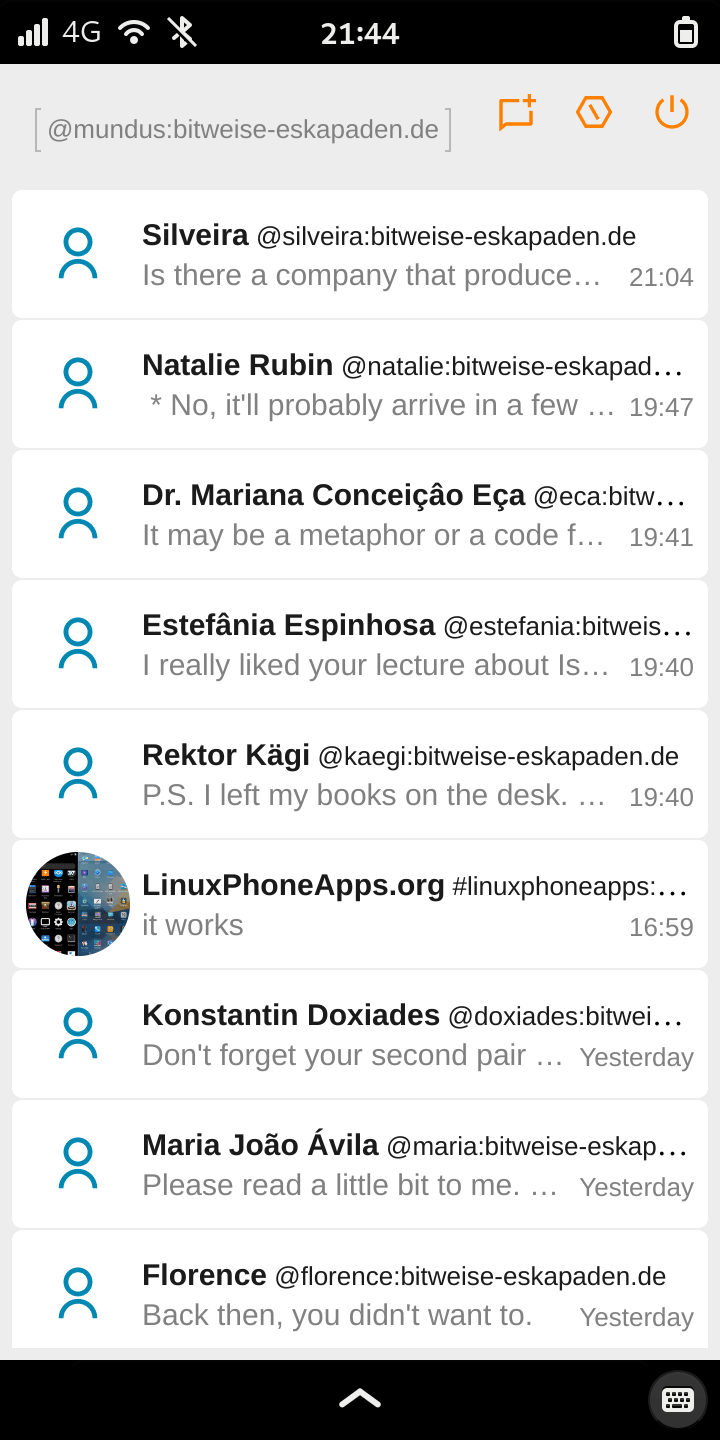Open the chat with Estefânia Espinhosa
The image size is (720, 1440).
[360, 644]
